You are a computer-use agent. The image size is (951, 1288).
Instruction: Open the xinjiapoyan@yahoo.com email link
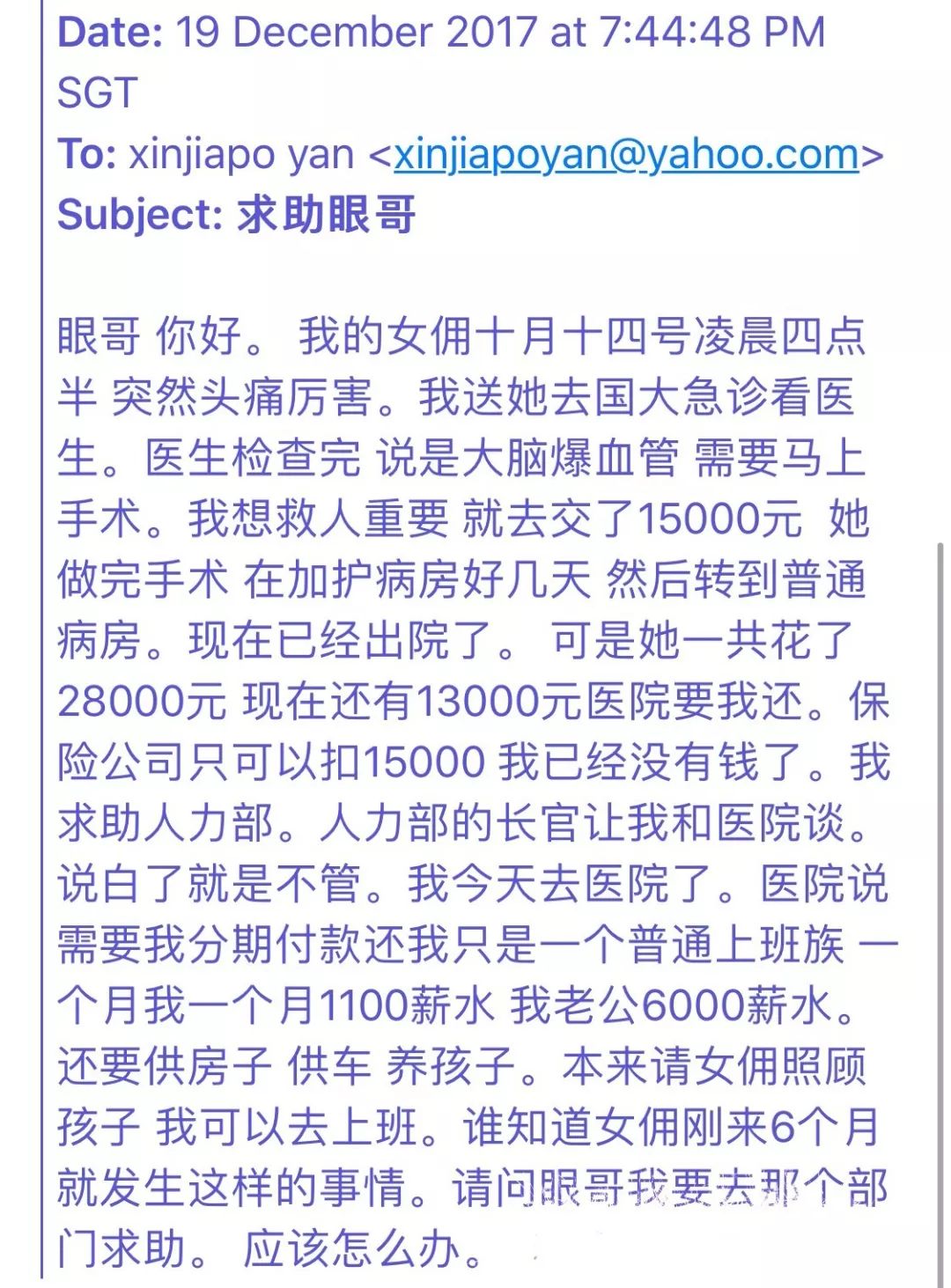point(625,155)
